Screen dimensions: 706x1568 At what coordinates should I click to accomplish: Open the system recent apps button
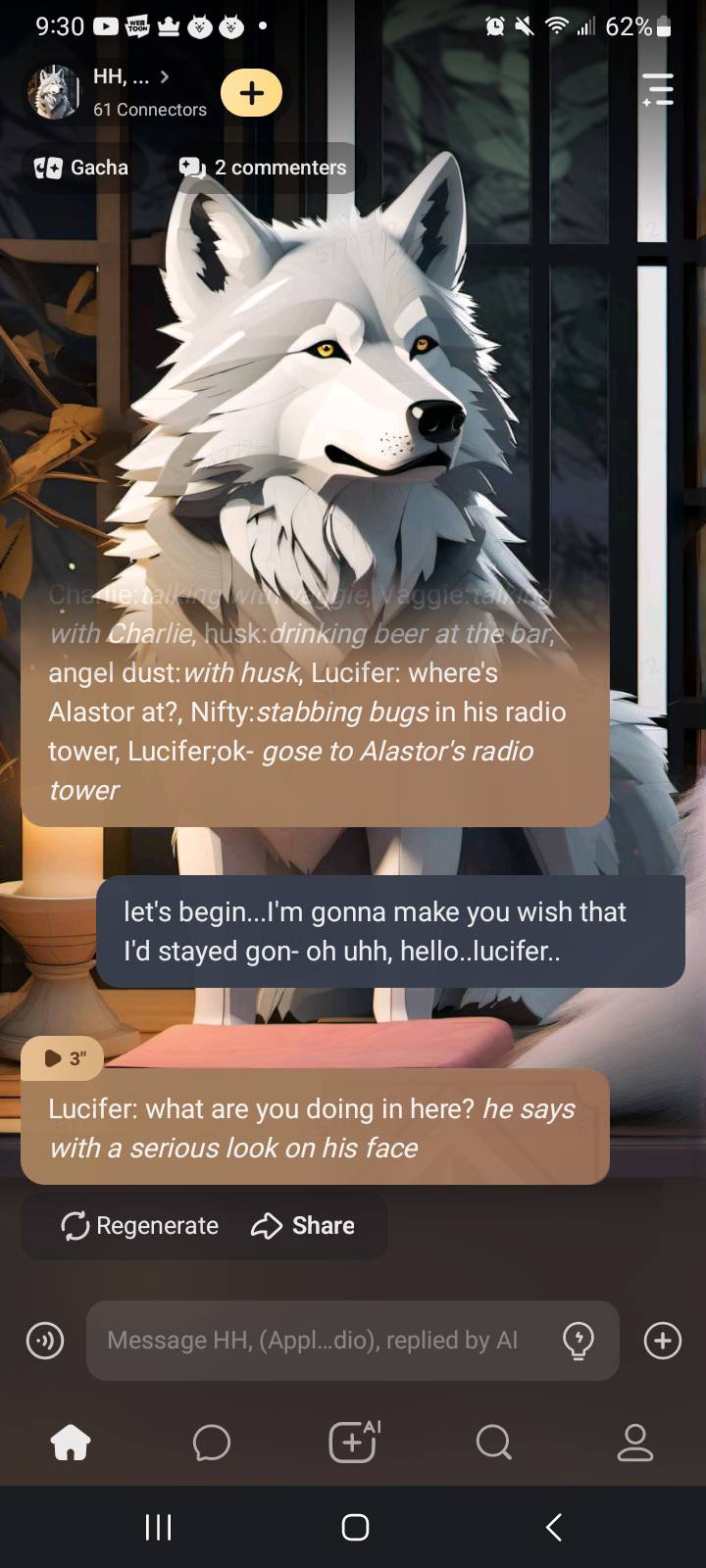(x=158, y=1526)
